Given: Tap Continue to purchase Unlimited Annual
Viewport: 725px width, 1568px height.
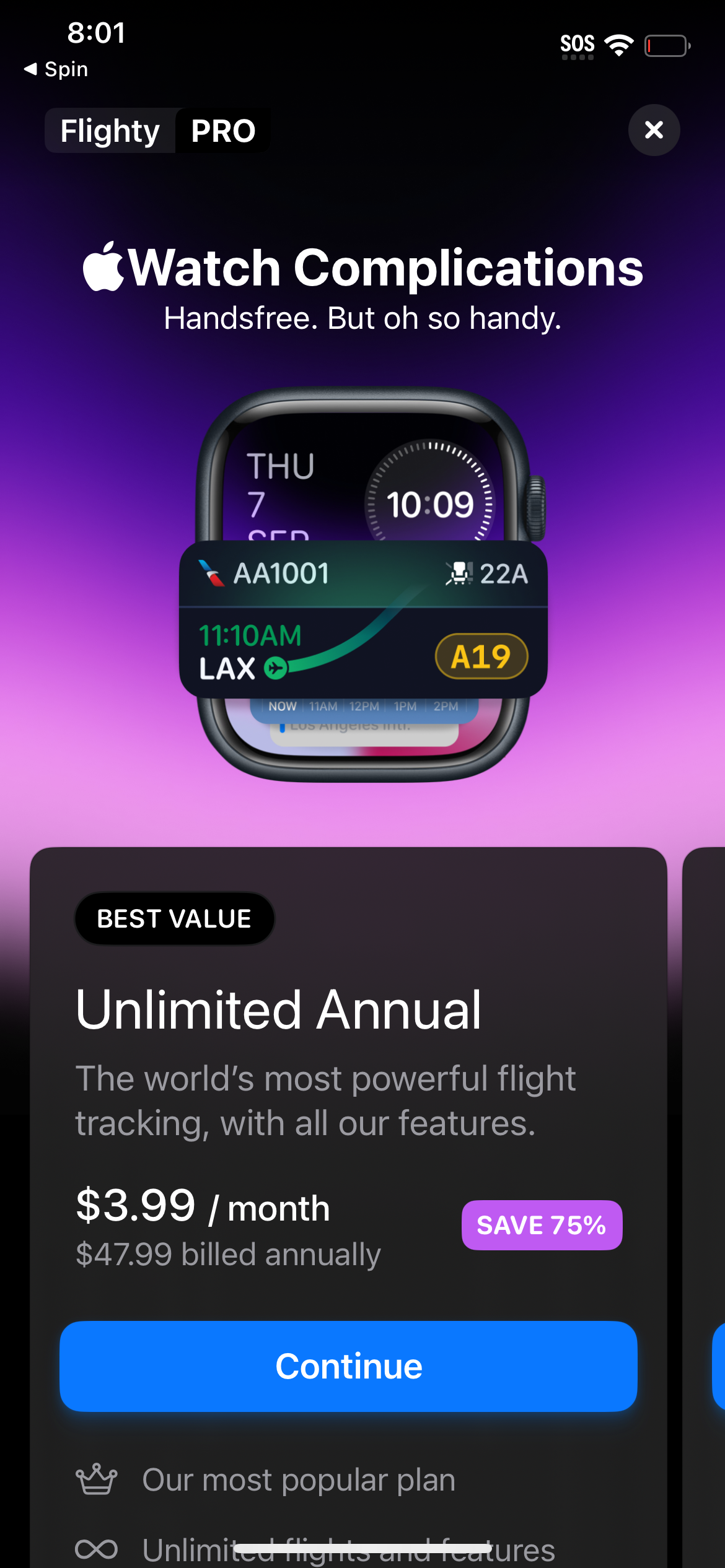Looking at the screenshot, I should click(348, 1365).
